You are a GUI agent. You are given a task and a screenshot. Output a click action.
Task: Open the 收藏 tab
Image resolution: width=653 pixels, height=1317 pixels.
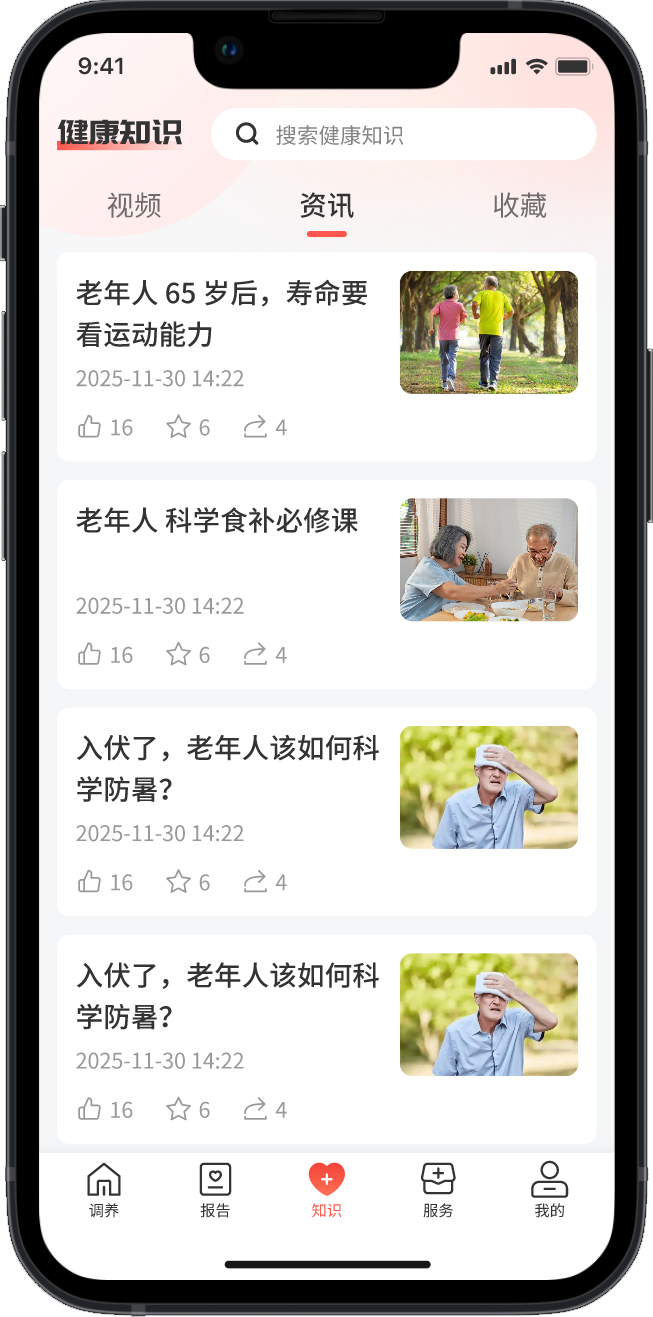point(519,206)
